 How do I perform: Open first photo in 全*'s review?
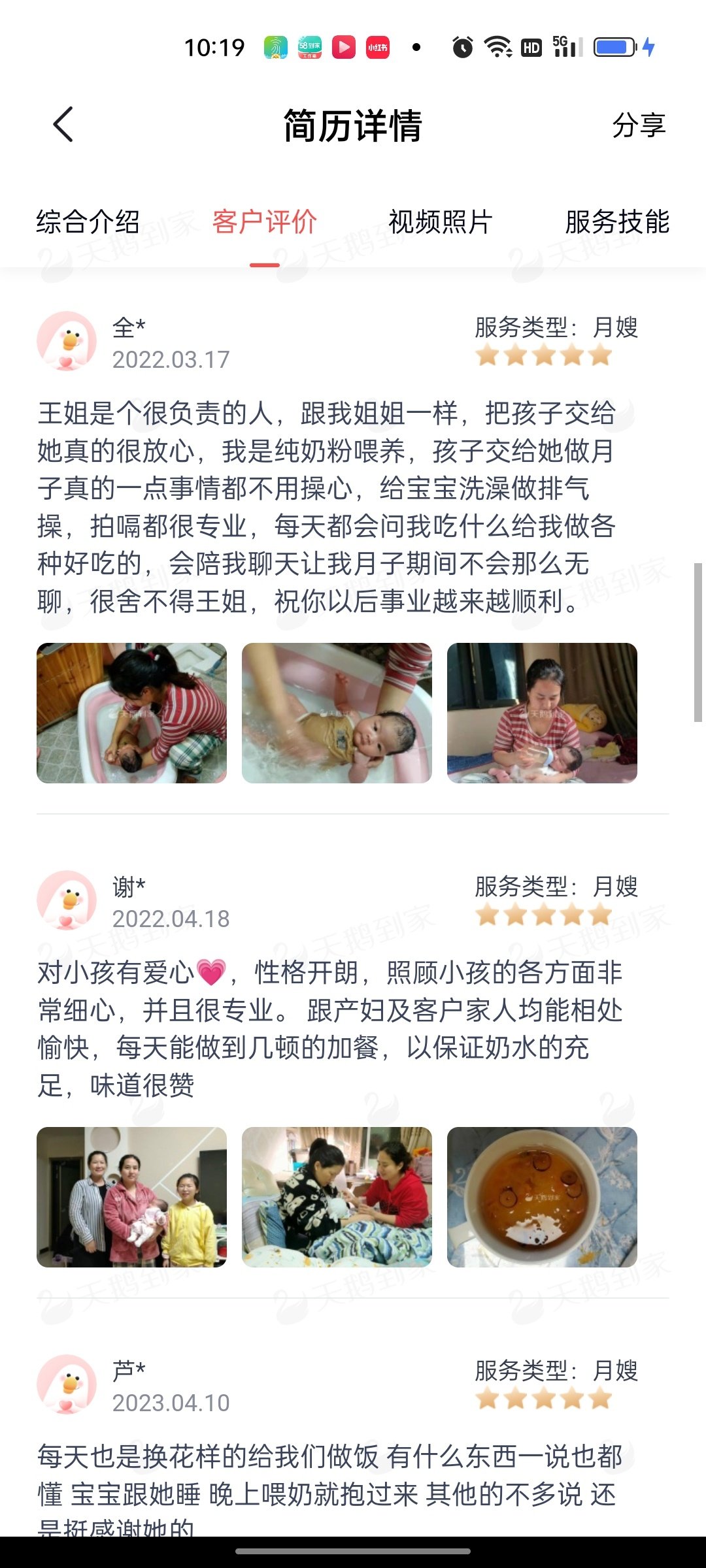point(131,713)
